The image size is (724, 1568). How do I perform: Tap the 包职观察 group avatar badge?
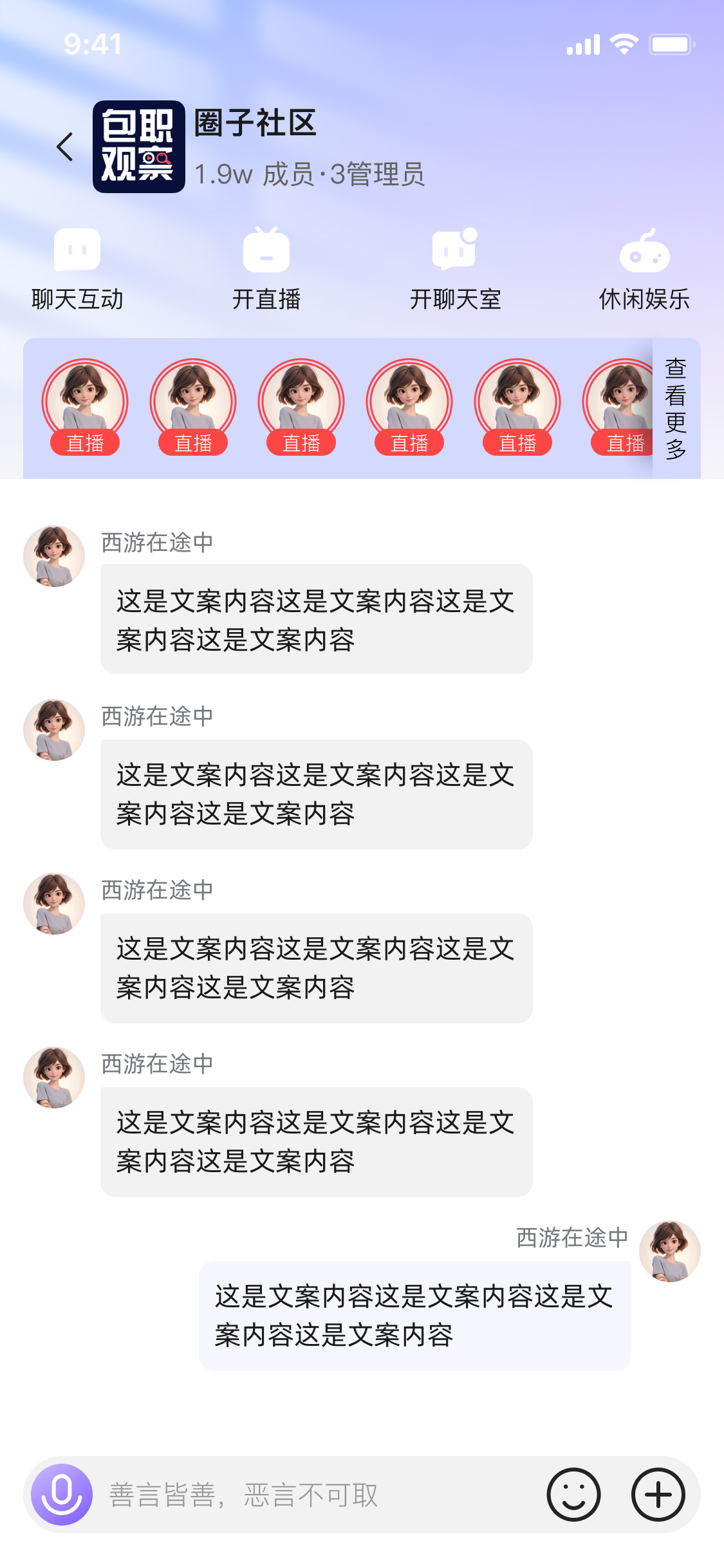click(138, 147)
